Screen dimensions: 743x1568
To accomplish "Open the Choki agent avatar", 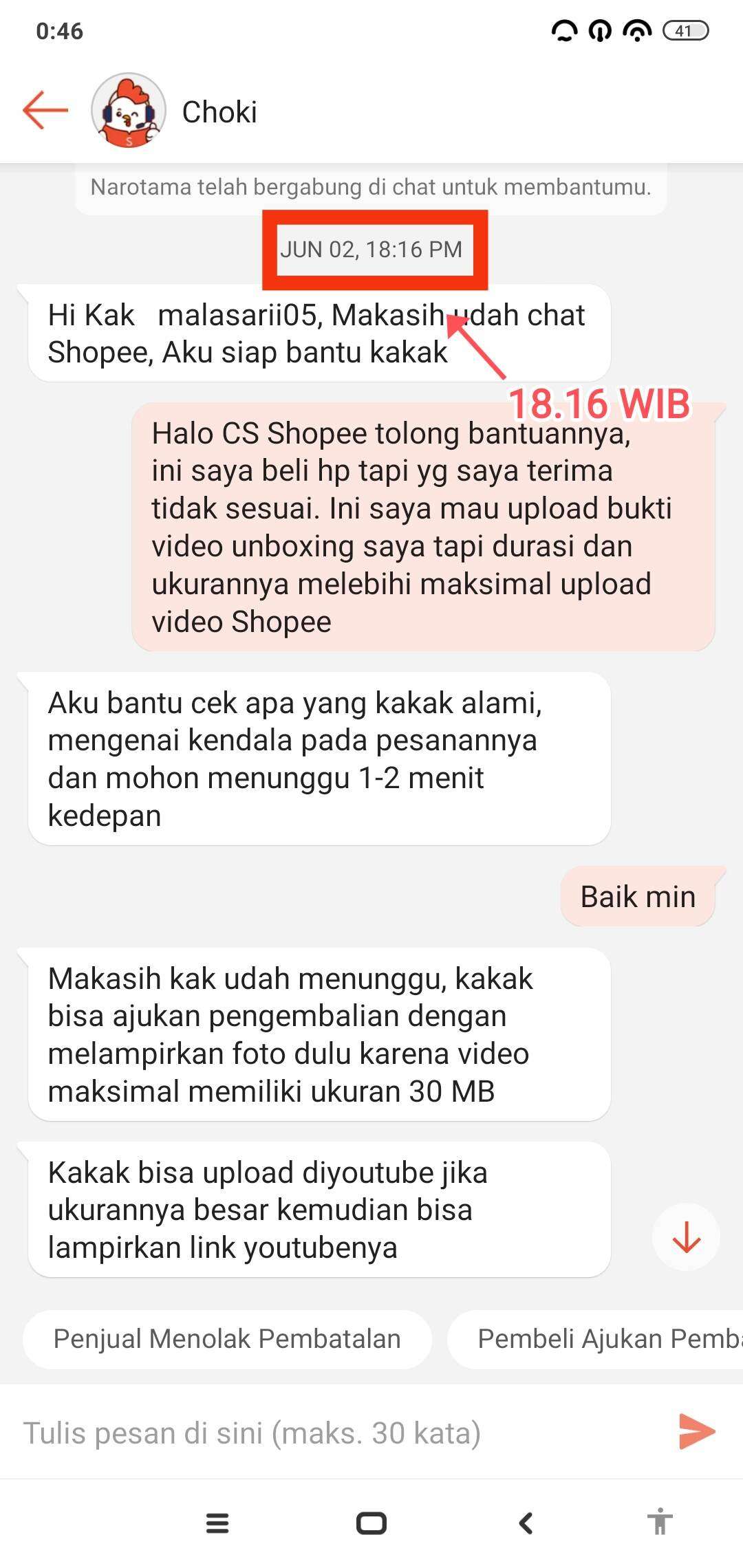I will (129, 111).
